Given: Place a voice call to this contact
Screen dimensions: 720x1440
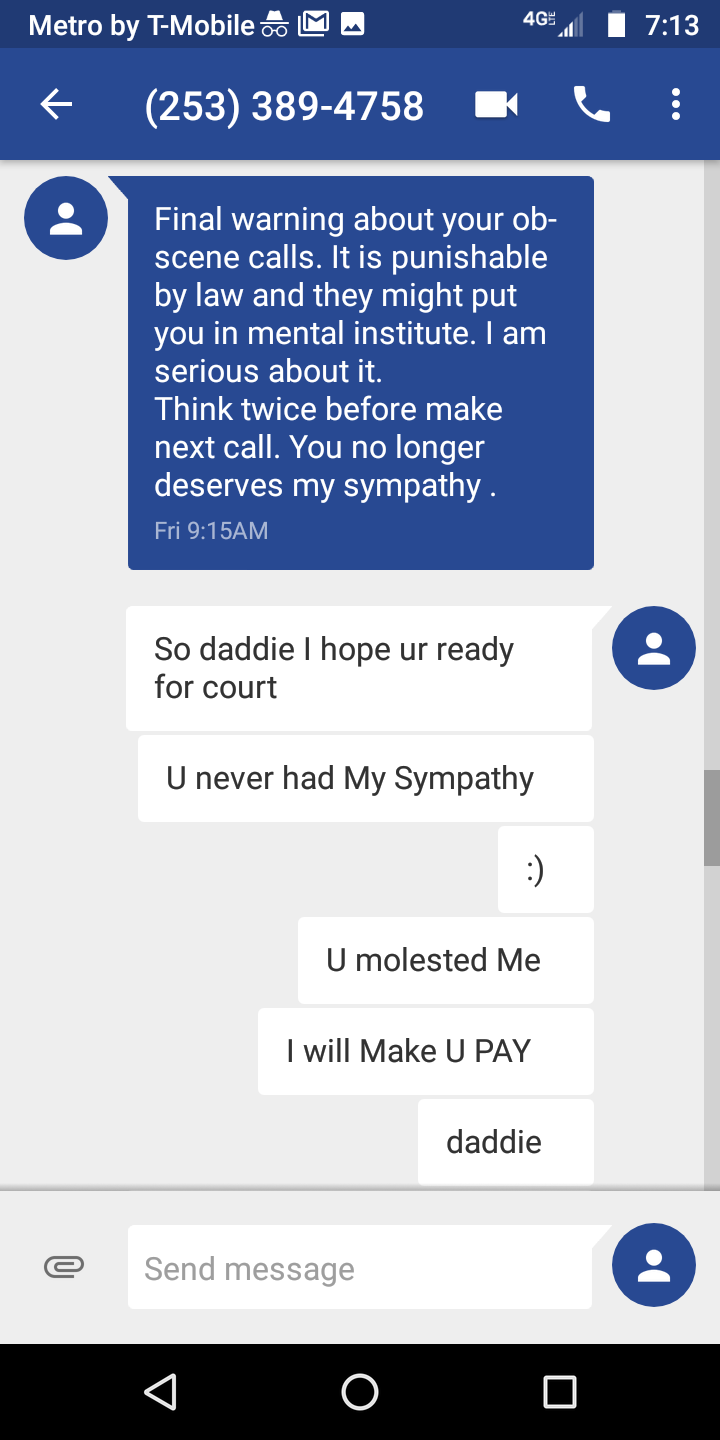Looking at the screenshot, I should (x=590, y=104).
